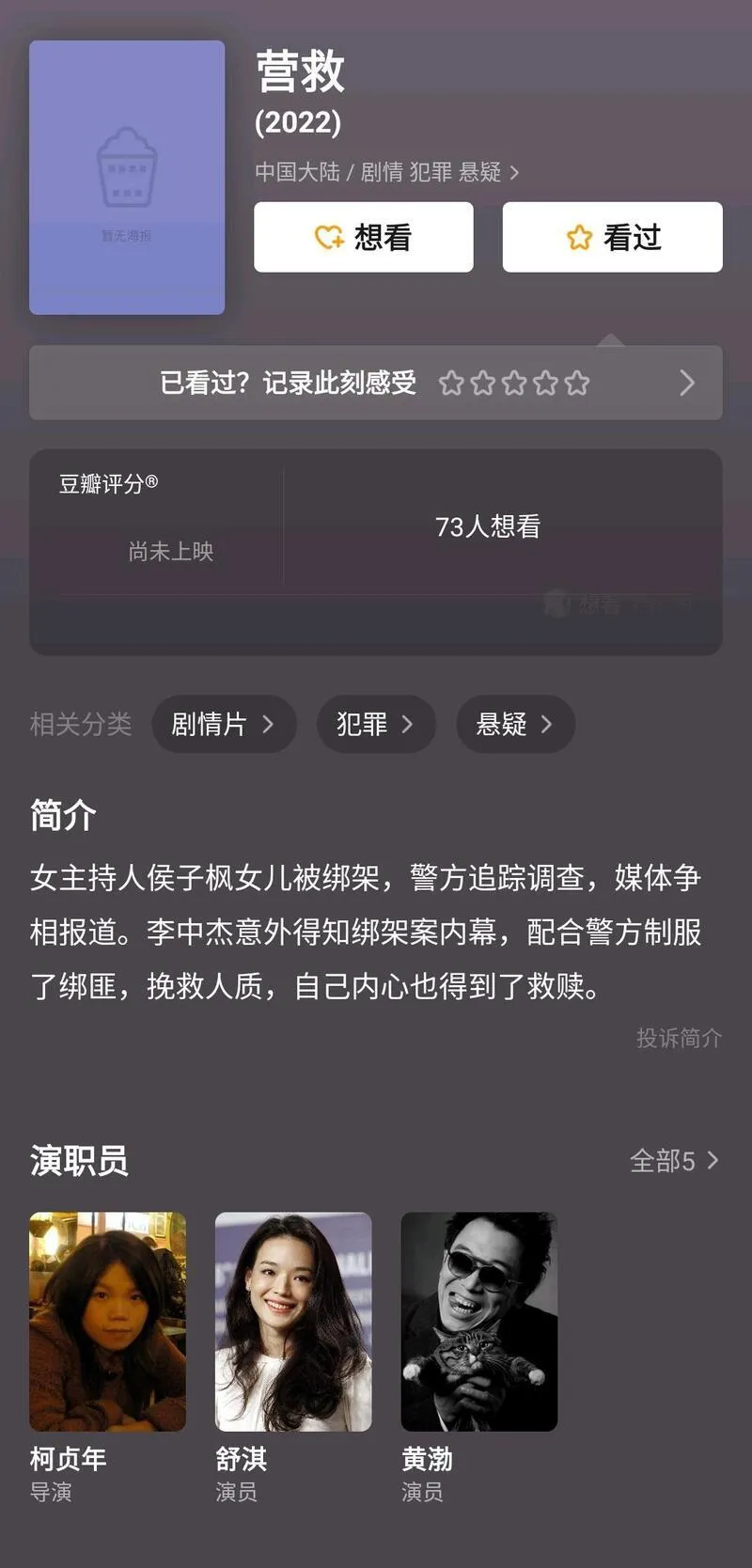Open genre info 中国大陆 / 剧情 犯罪 悬疑
The image size is (752, 1568).
(386, 172)
